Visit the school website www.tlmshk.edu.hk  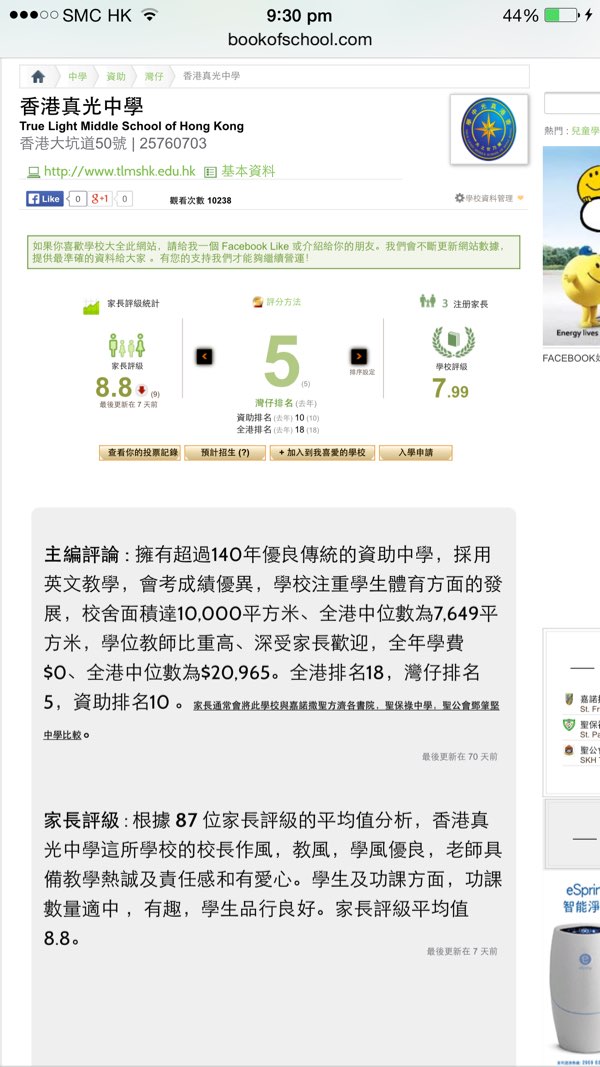tap(119, 172)
